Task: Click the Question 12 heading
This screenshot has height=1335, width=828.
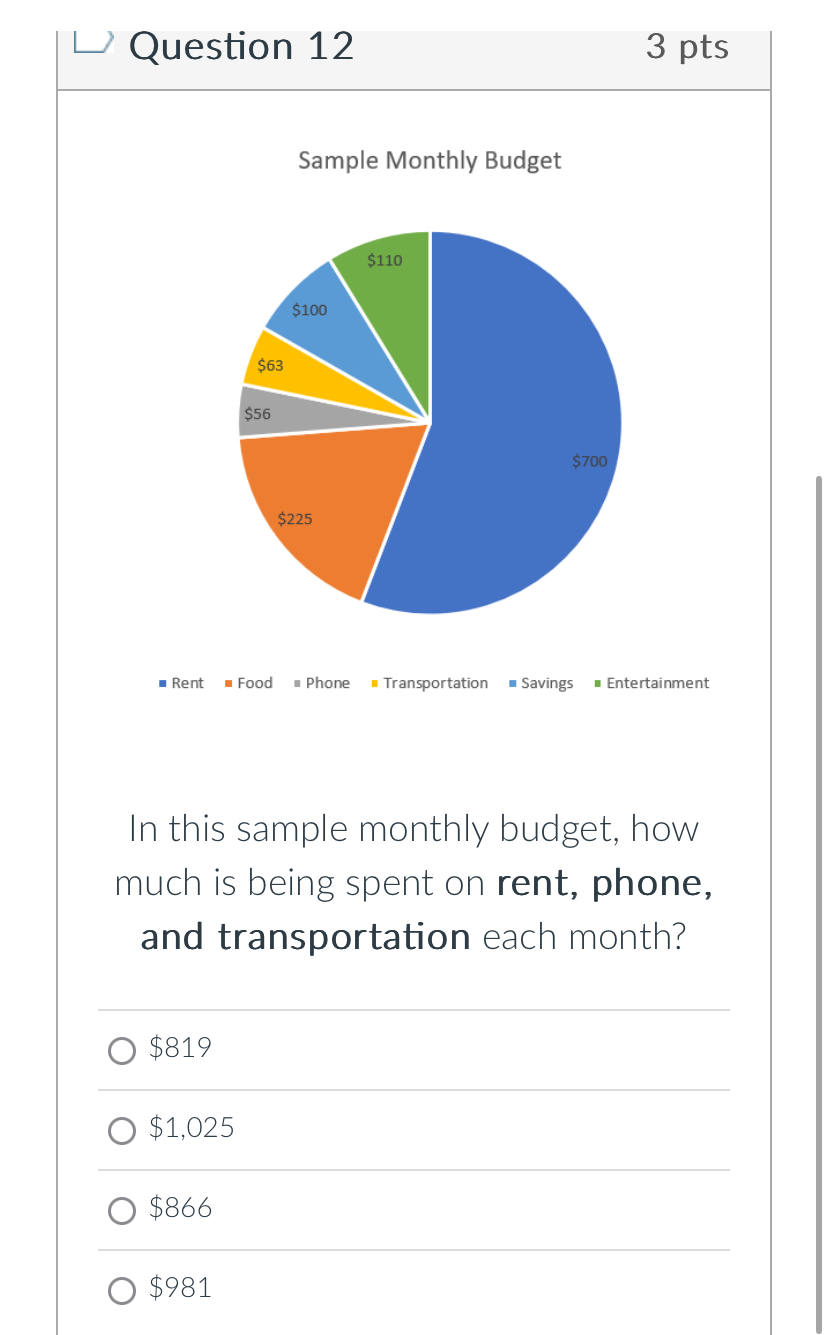Action: pyautogui.click(x=240, y=46)
